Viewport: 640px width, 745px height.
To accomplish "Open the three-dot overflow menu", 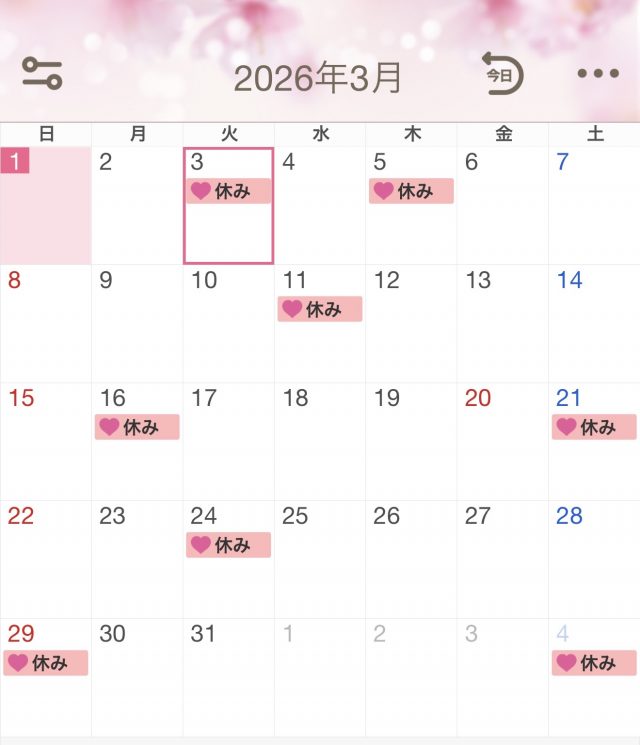I will (x=598, y=74).
